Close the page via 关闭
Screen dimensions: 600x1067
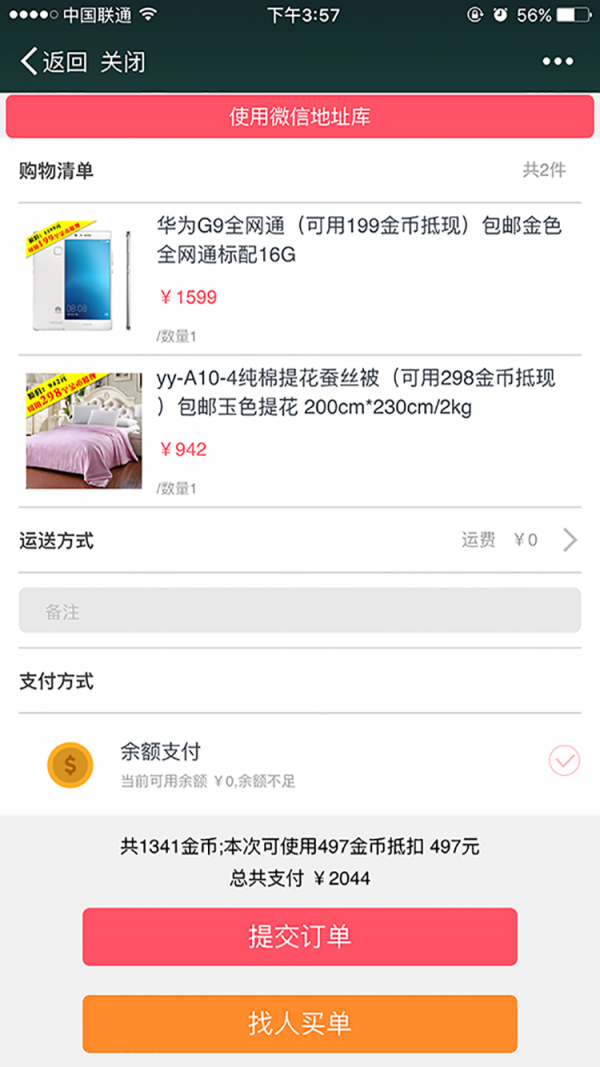click(x=123, y=62)
